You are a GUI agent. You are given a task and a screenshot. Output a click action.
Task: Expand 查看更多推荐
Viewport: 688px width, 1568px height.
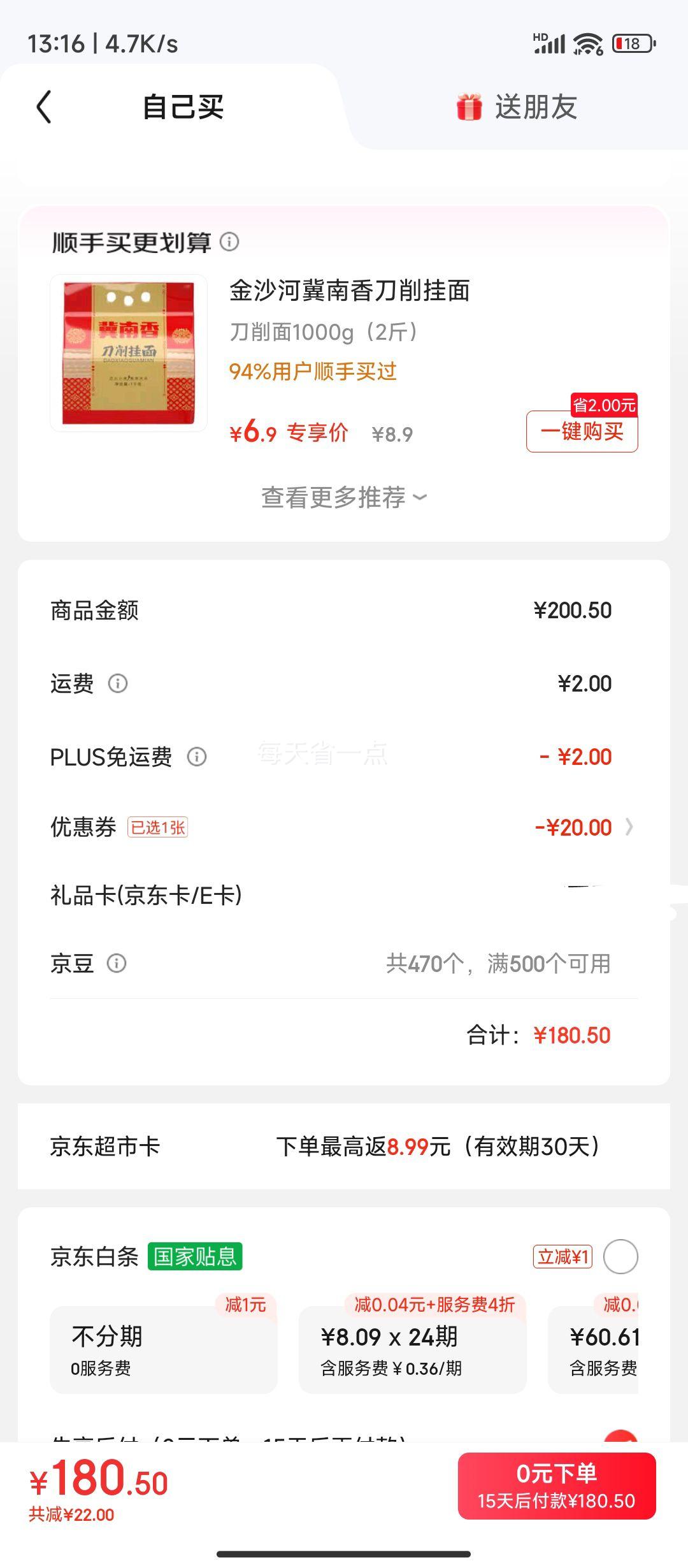[x=343, y=497]
